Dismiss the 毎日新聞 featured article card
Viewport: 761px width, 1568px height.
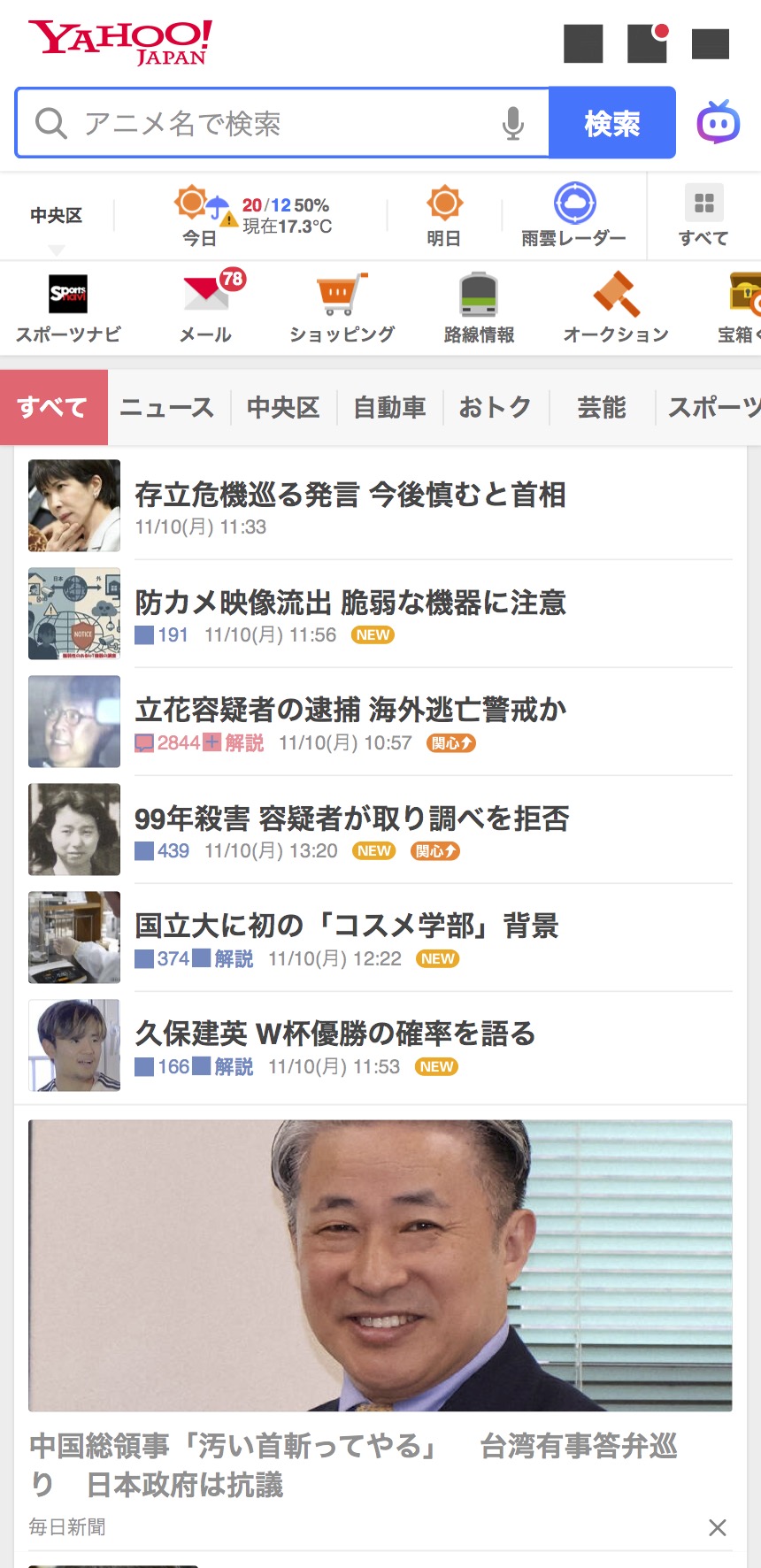pyautogui.click(x=718, y=1527)
